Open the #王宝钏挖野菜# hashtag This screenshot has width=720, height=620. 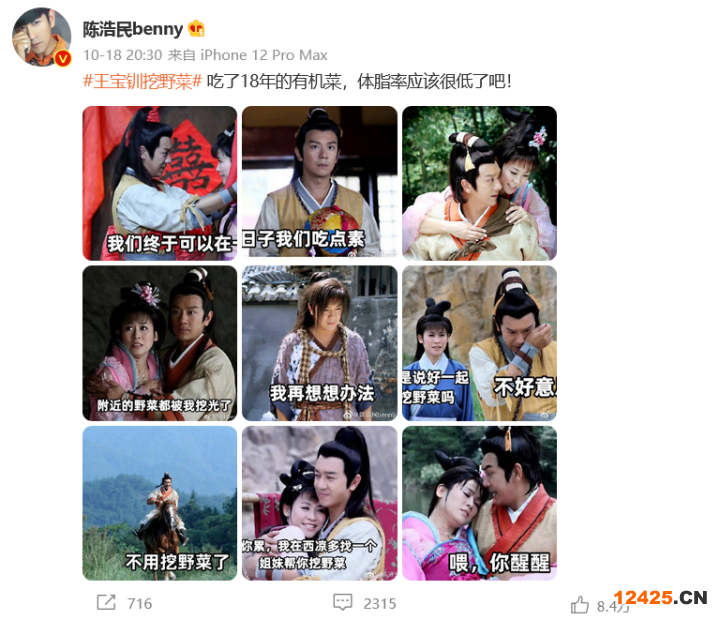coord(143,81)
